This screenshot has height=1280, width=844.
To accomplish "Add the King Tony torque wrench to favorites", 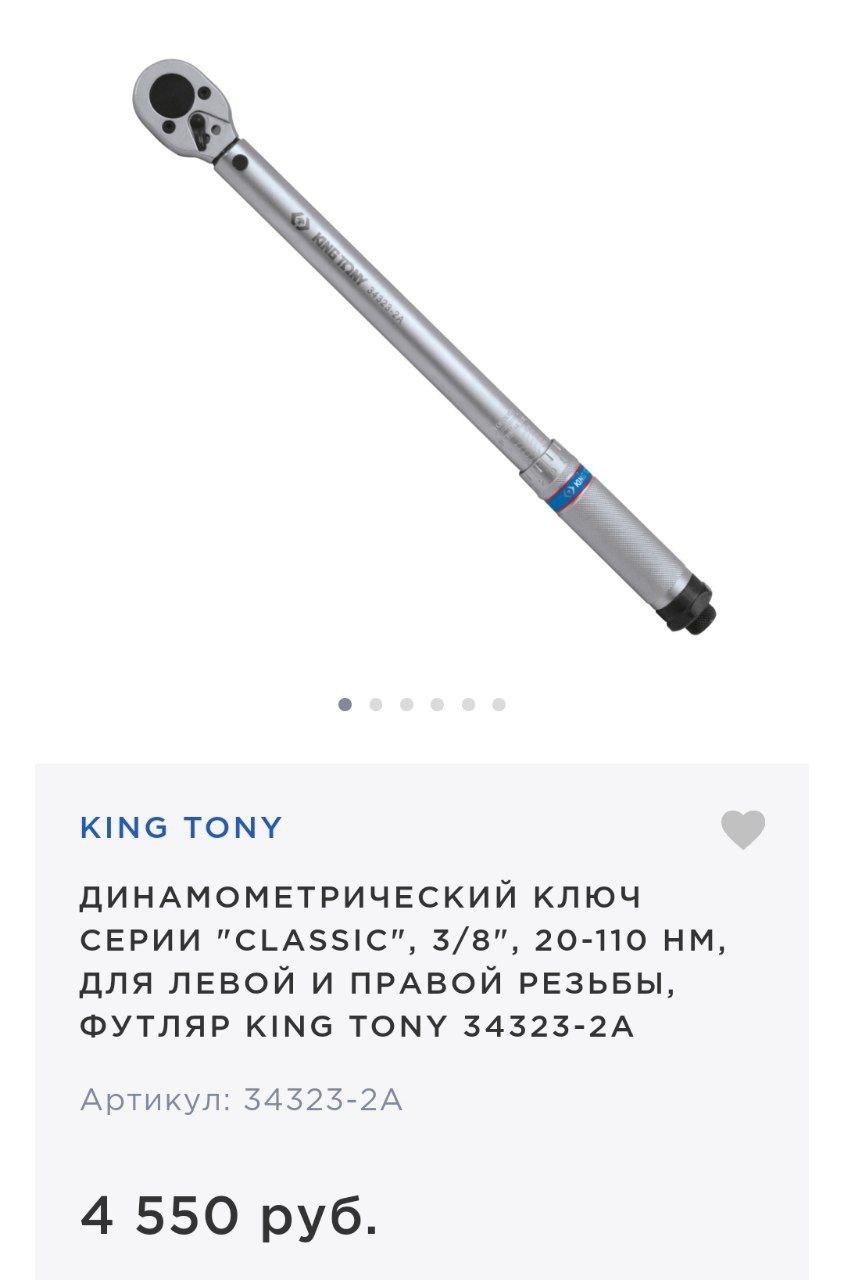I will click(x=743, y=829).
